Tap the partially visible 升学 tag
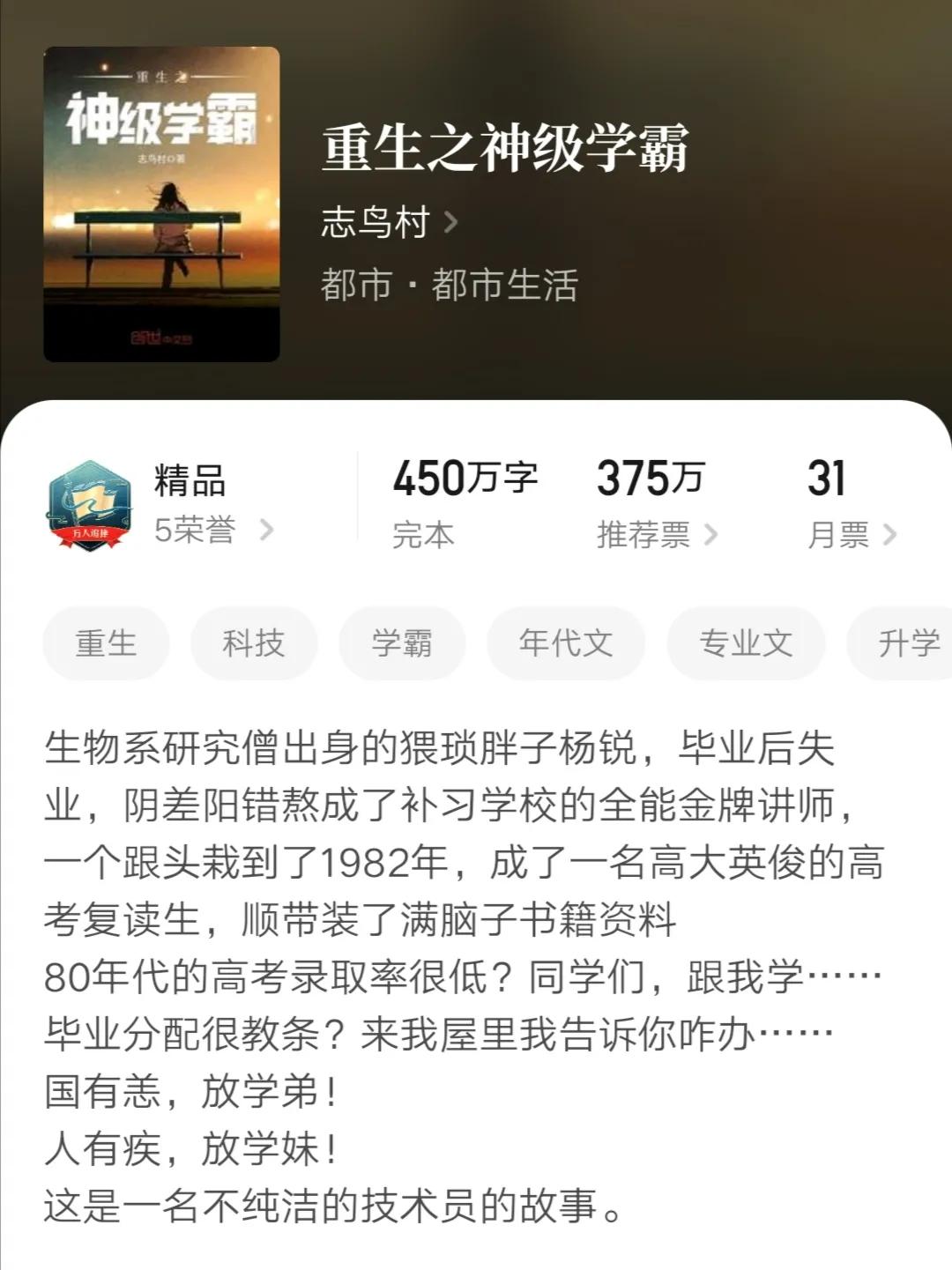This screenshot has height=1270, width=952. 908,643
